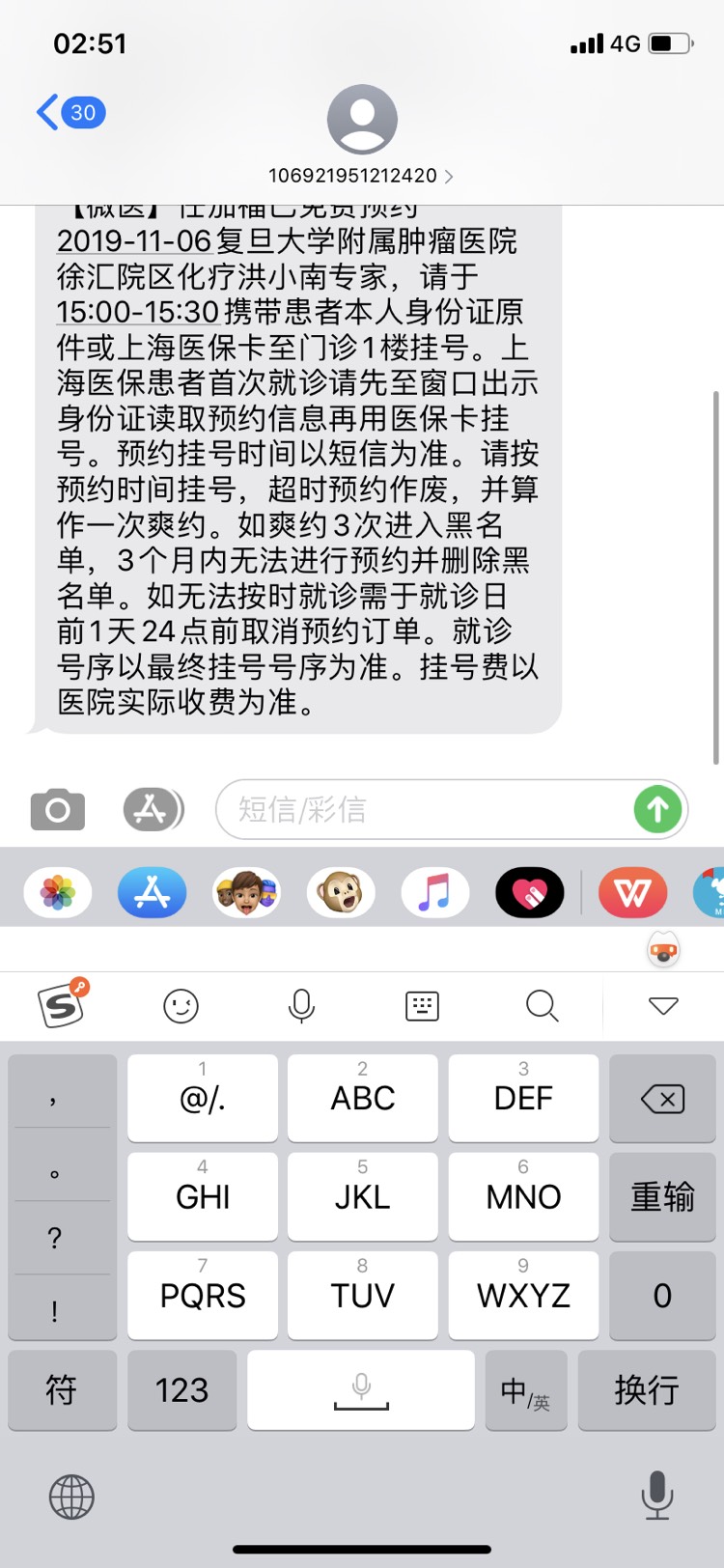Switch input language with the 中/英 key
Screen dimensions: 724x1568
point(525,1390)
